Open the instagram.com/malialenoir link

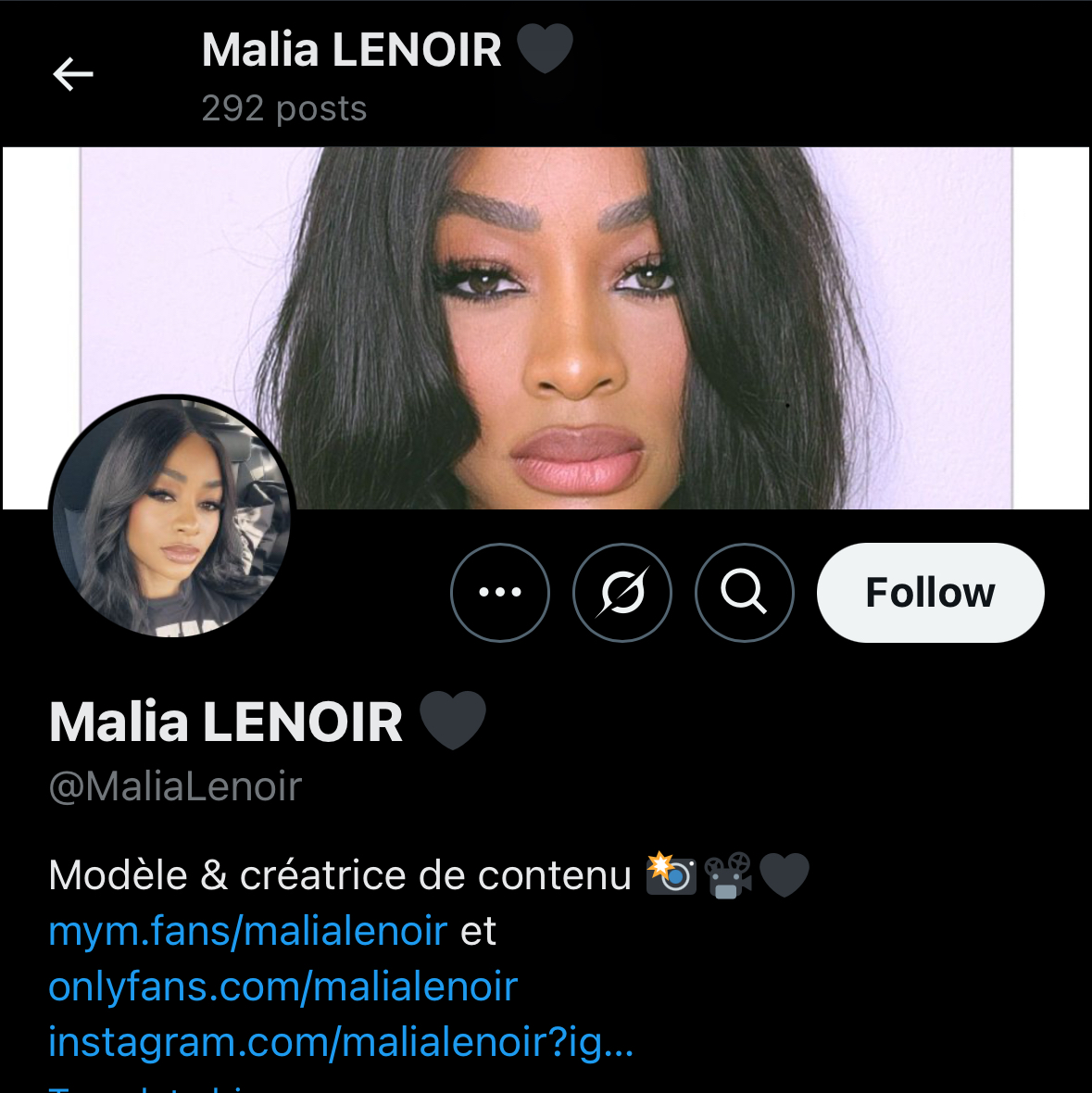(x=340, y=1042)
